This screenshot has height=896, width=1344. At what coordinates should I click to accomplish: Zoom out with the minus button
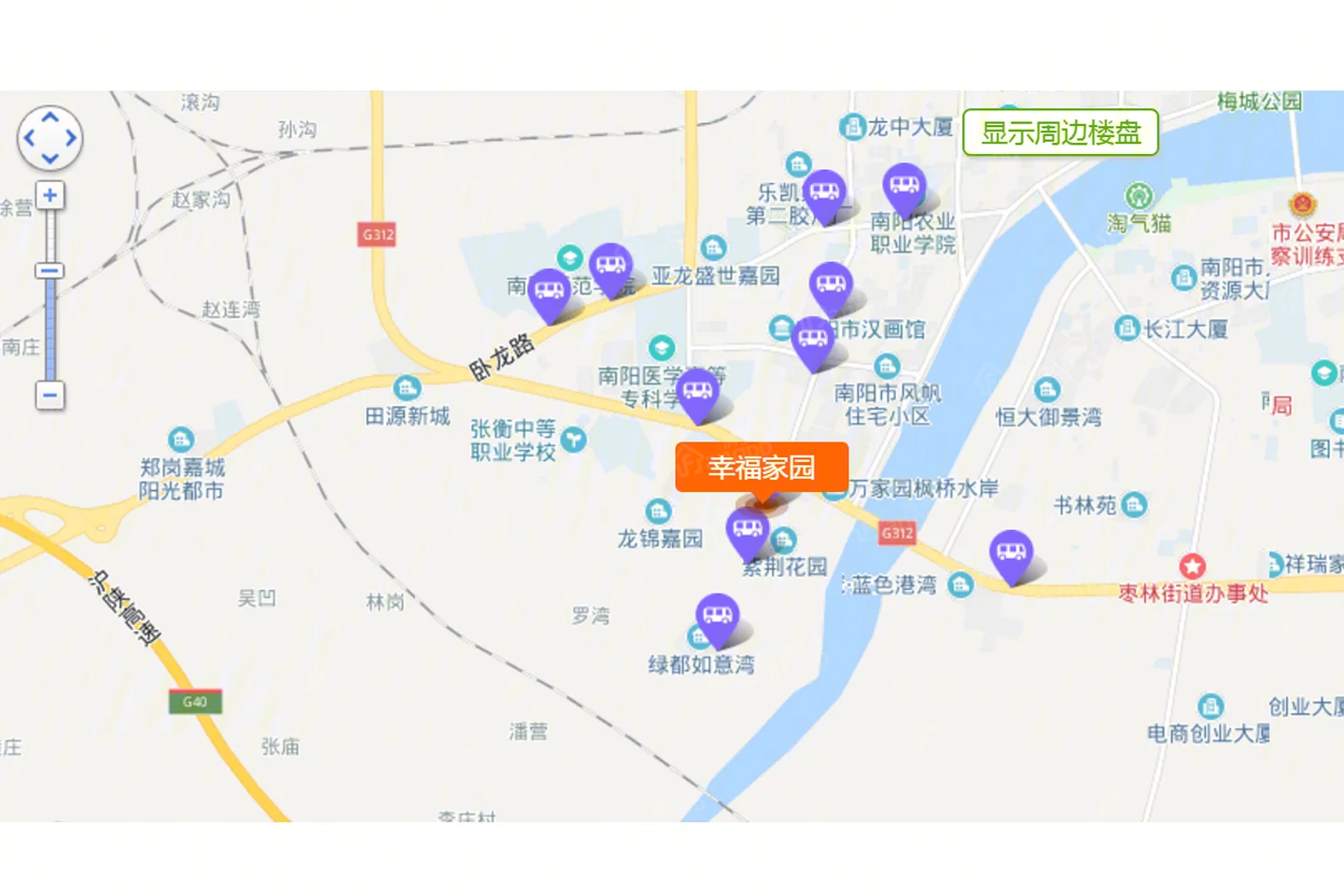49,395
